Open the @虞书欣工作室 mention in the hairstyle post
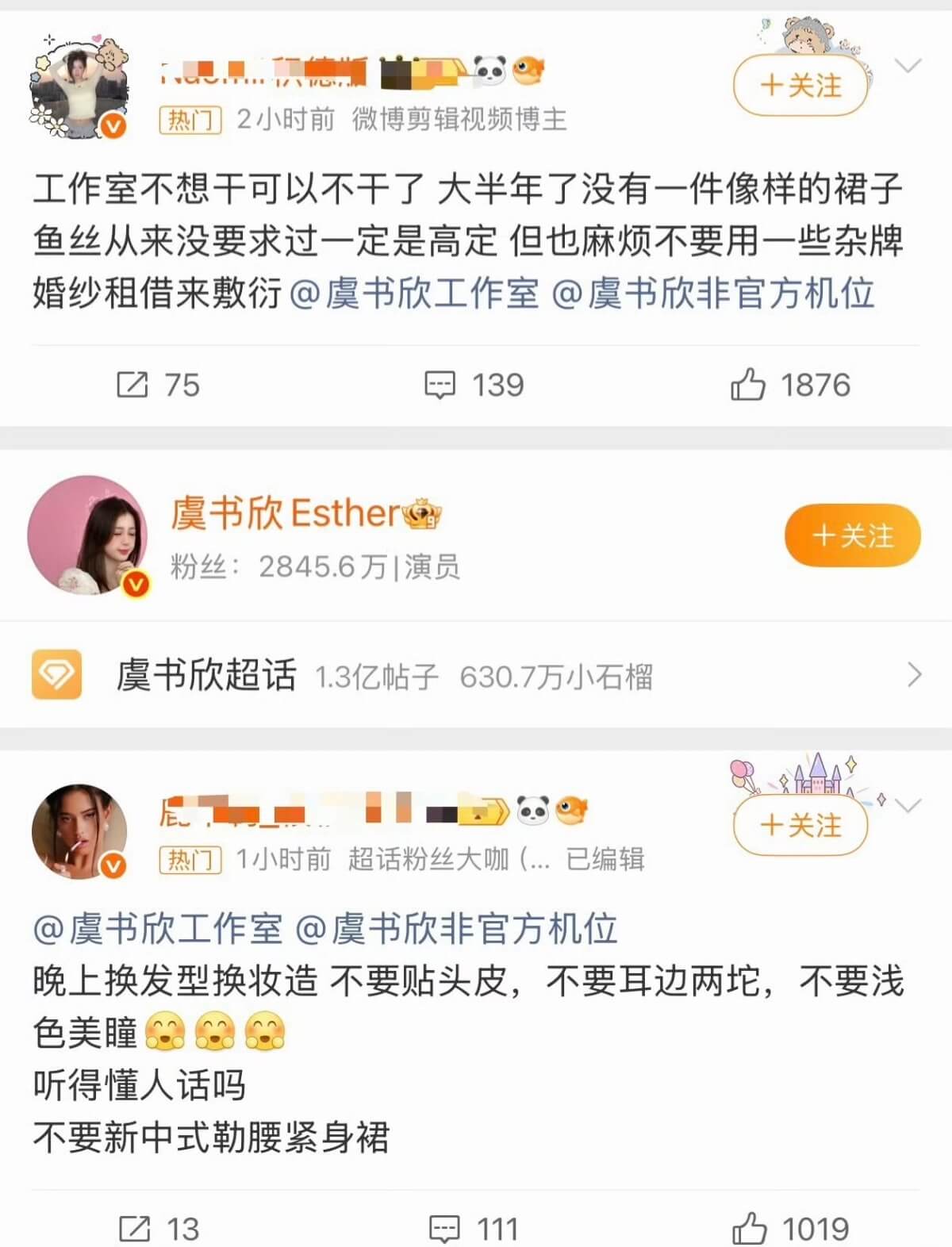 click(158, 929)
